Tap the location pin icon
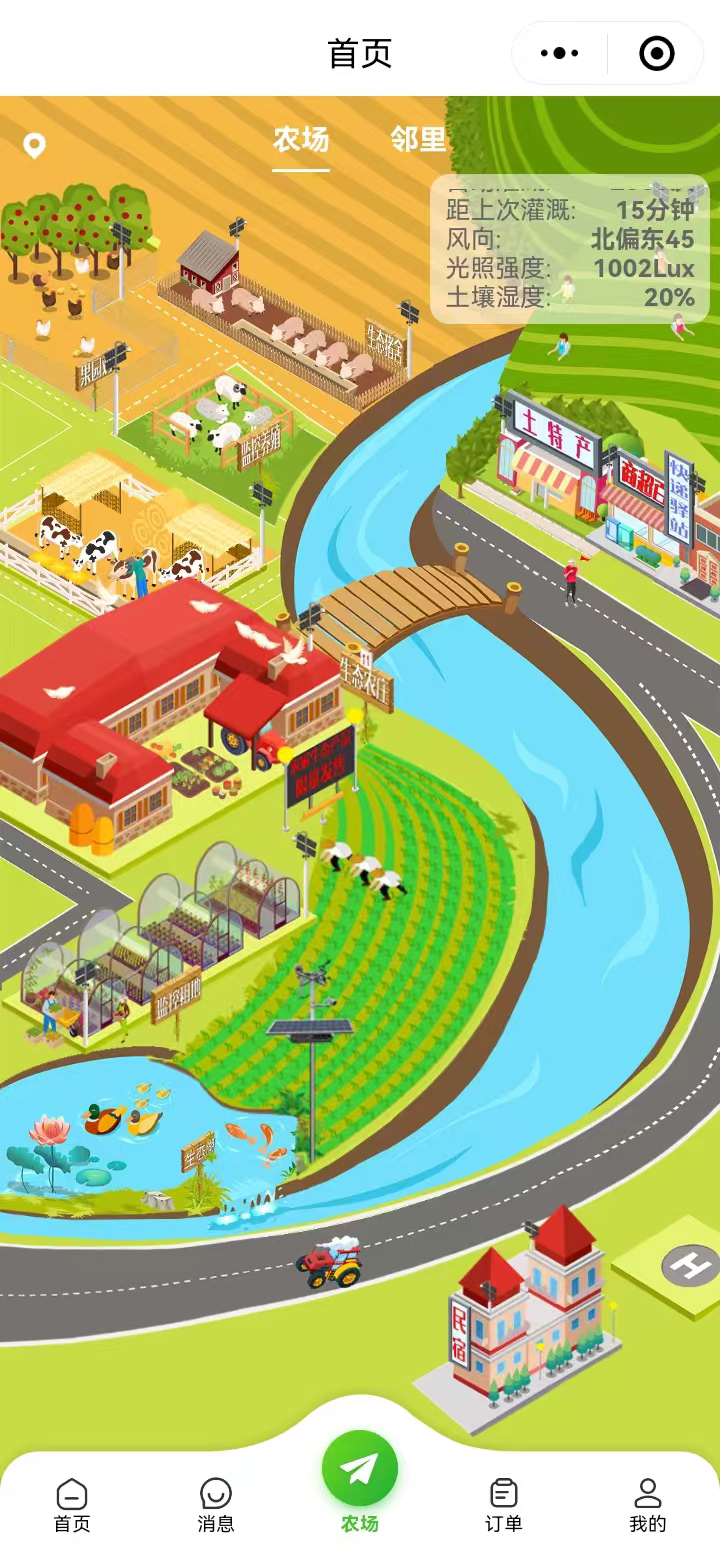 click(34, 147)
